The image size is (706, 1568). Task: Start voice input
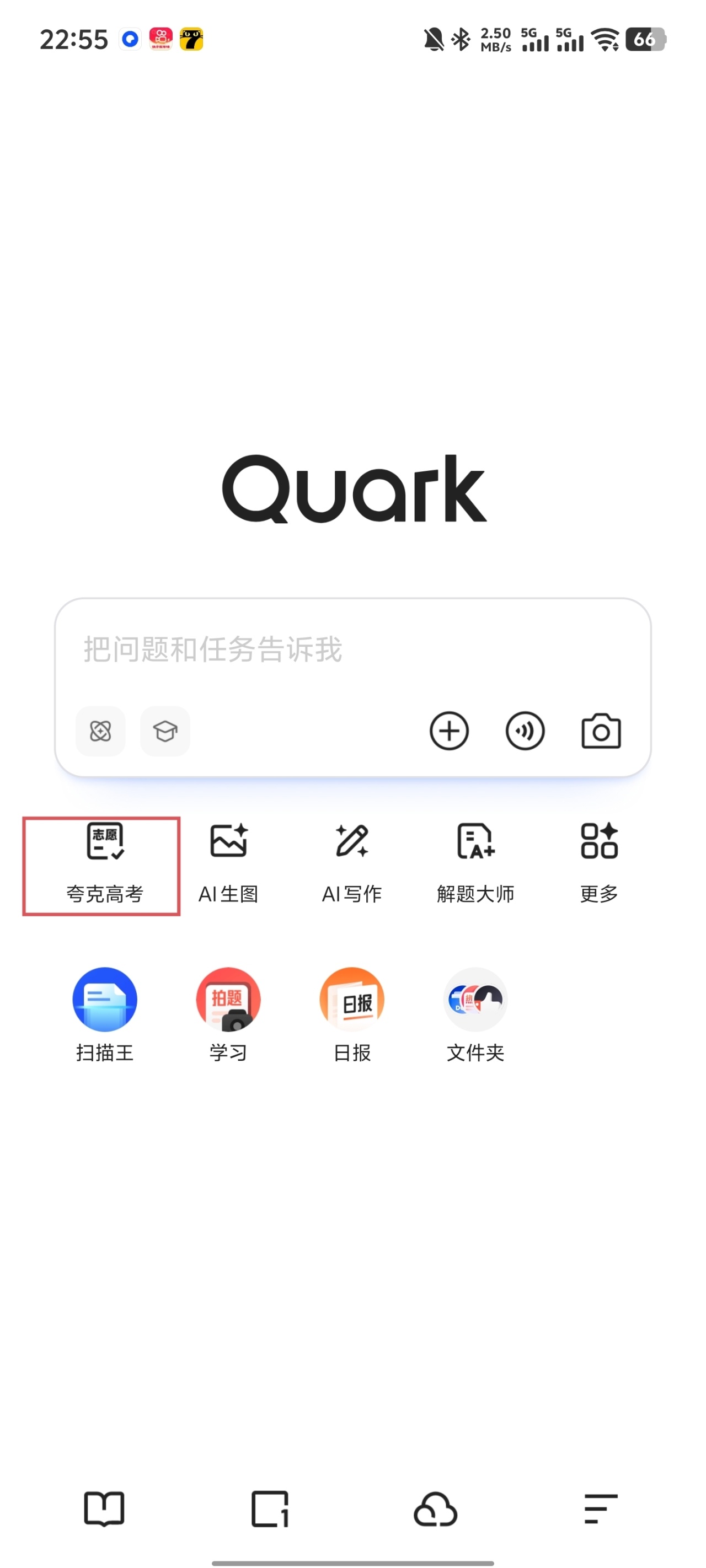pyautogui.click(x=525, y=731)
